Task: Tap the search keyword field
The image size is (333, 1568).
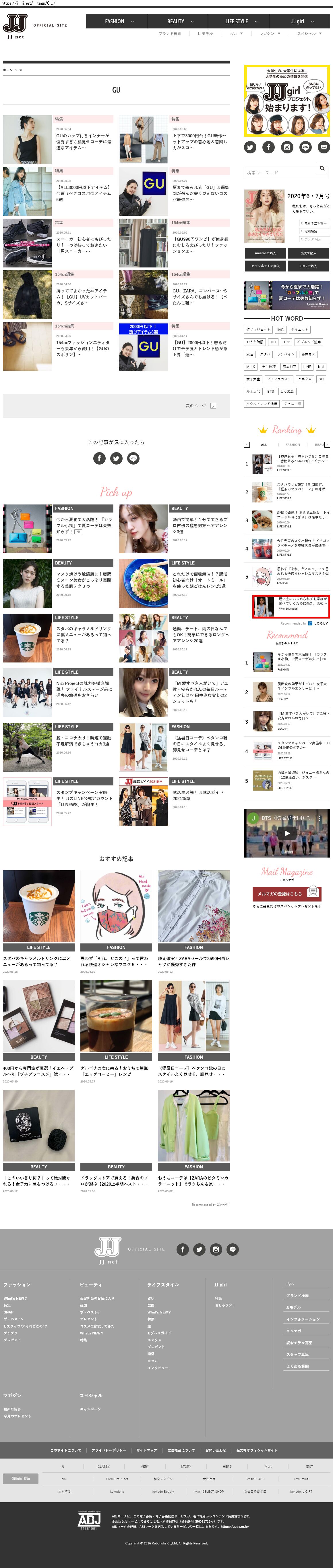Action: (280, 173)
